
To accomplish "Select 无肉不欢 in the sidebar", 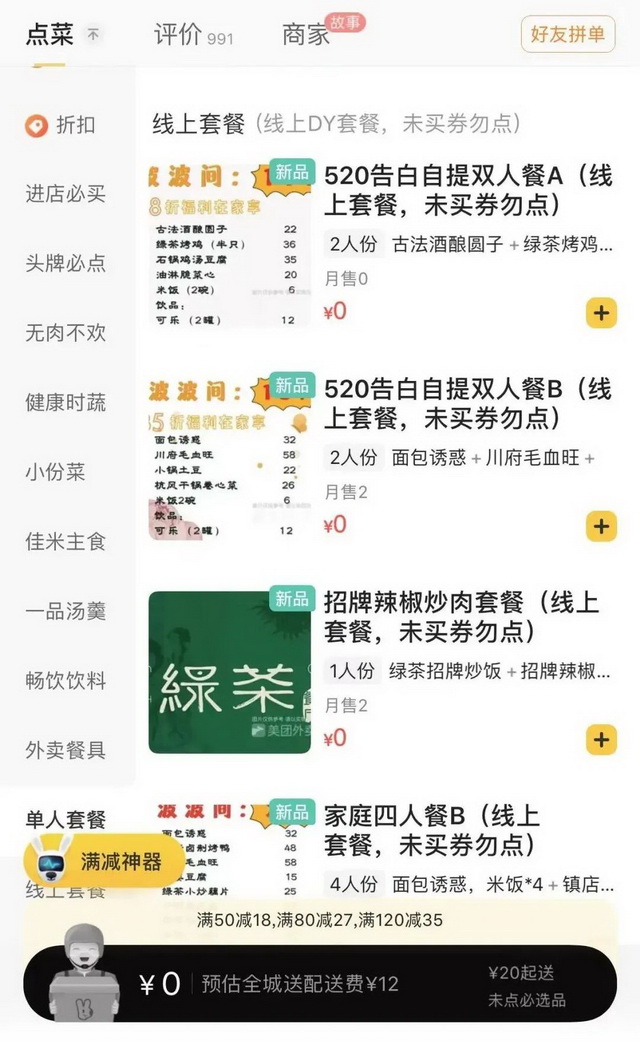I will (65, 333).
